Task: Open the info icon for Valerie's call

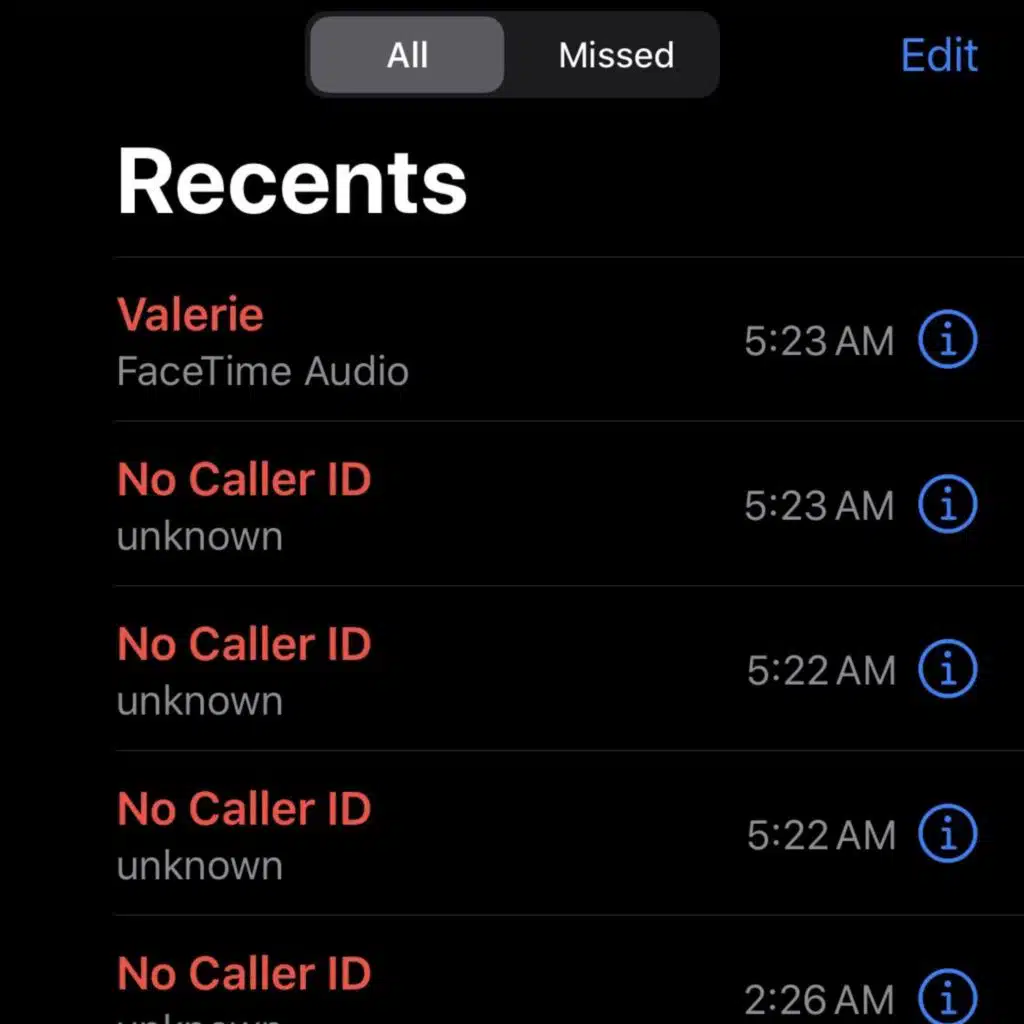Action: (x=947, y=341)
